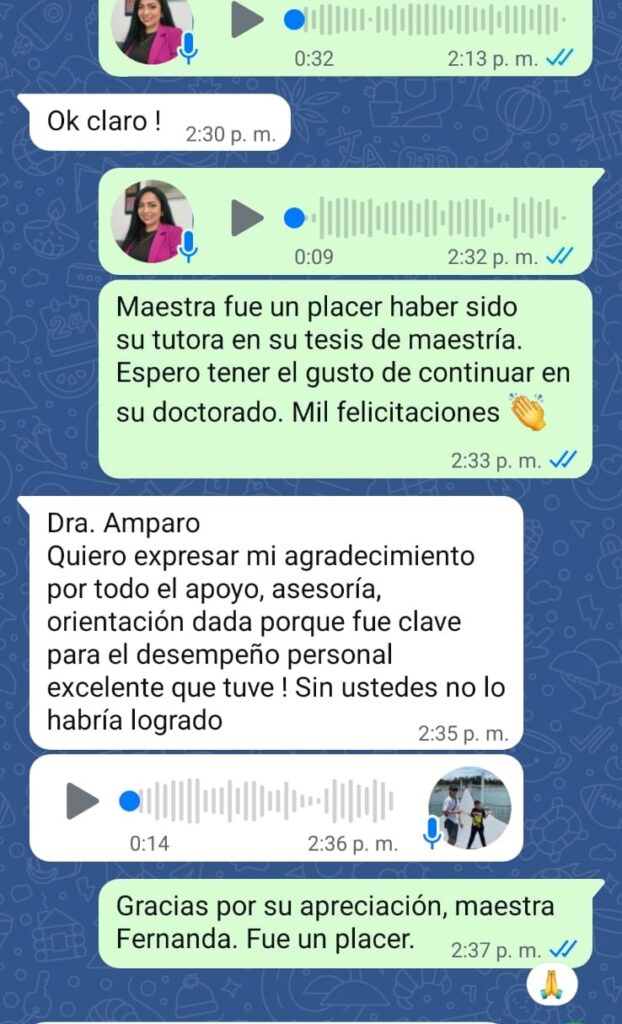Screen dimensions: 622x1024
Task: Play the 0:32 voice message
Action: 246,20
